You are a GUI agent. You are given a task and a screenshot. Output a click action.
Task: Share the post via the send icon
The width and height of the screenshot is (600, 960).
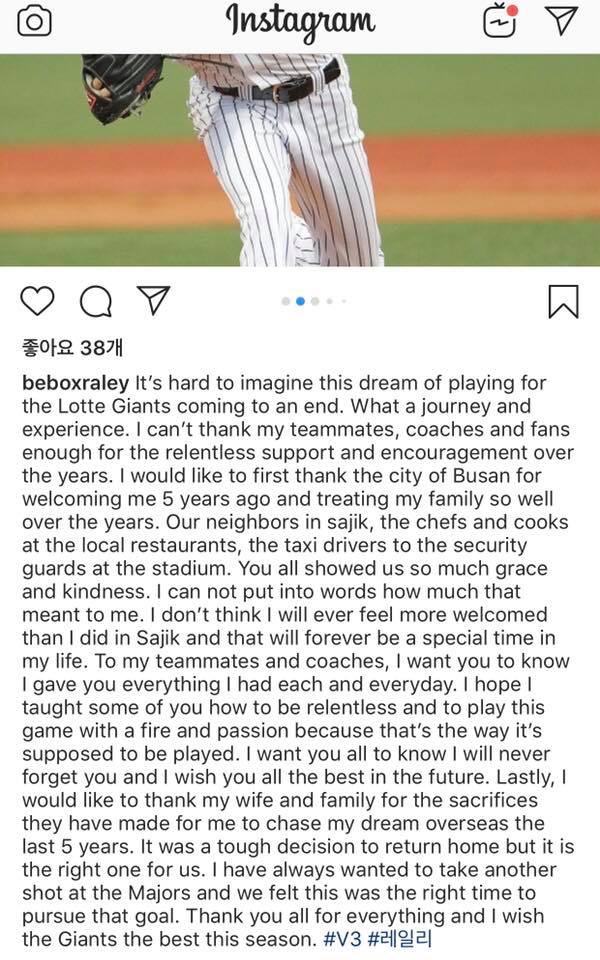pyautogui.click(x=152, y=299)
